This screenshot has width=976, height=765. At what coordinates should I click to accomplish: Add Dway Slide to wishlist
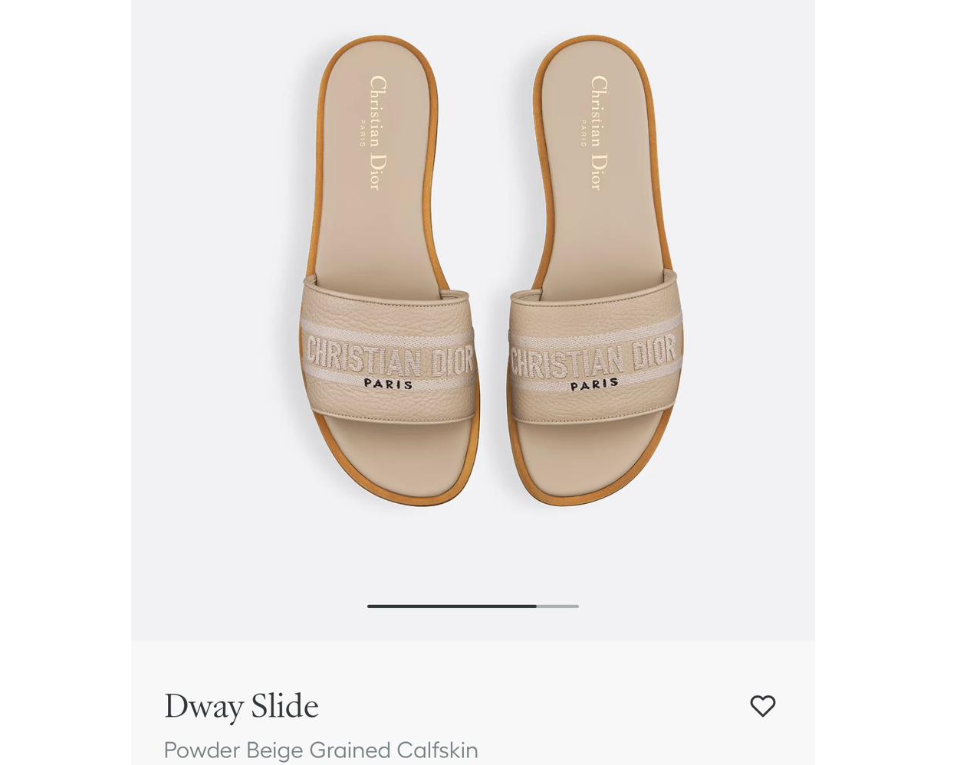(x=763, y=706)
